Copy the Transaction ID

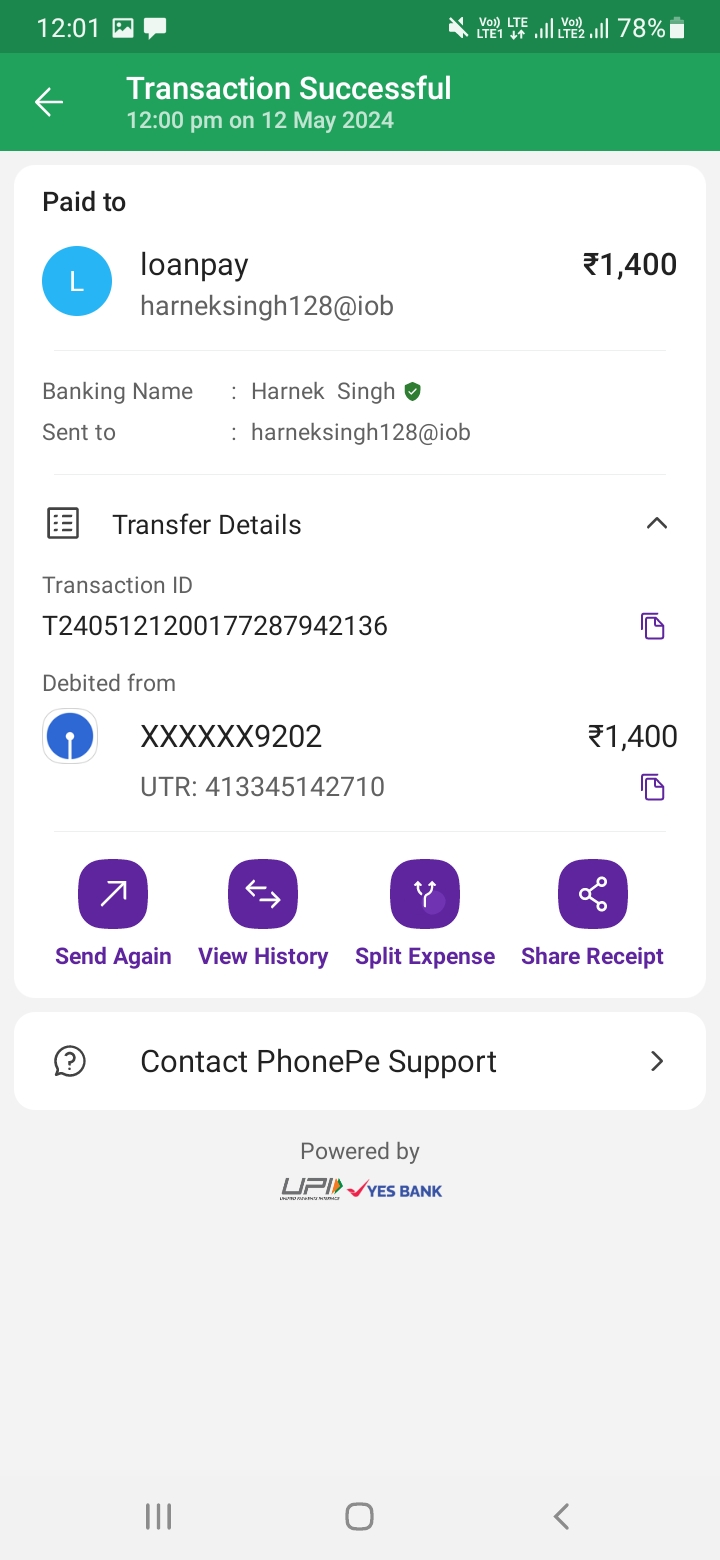pos(653,627)
